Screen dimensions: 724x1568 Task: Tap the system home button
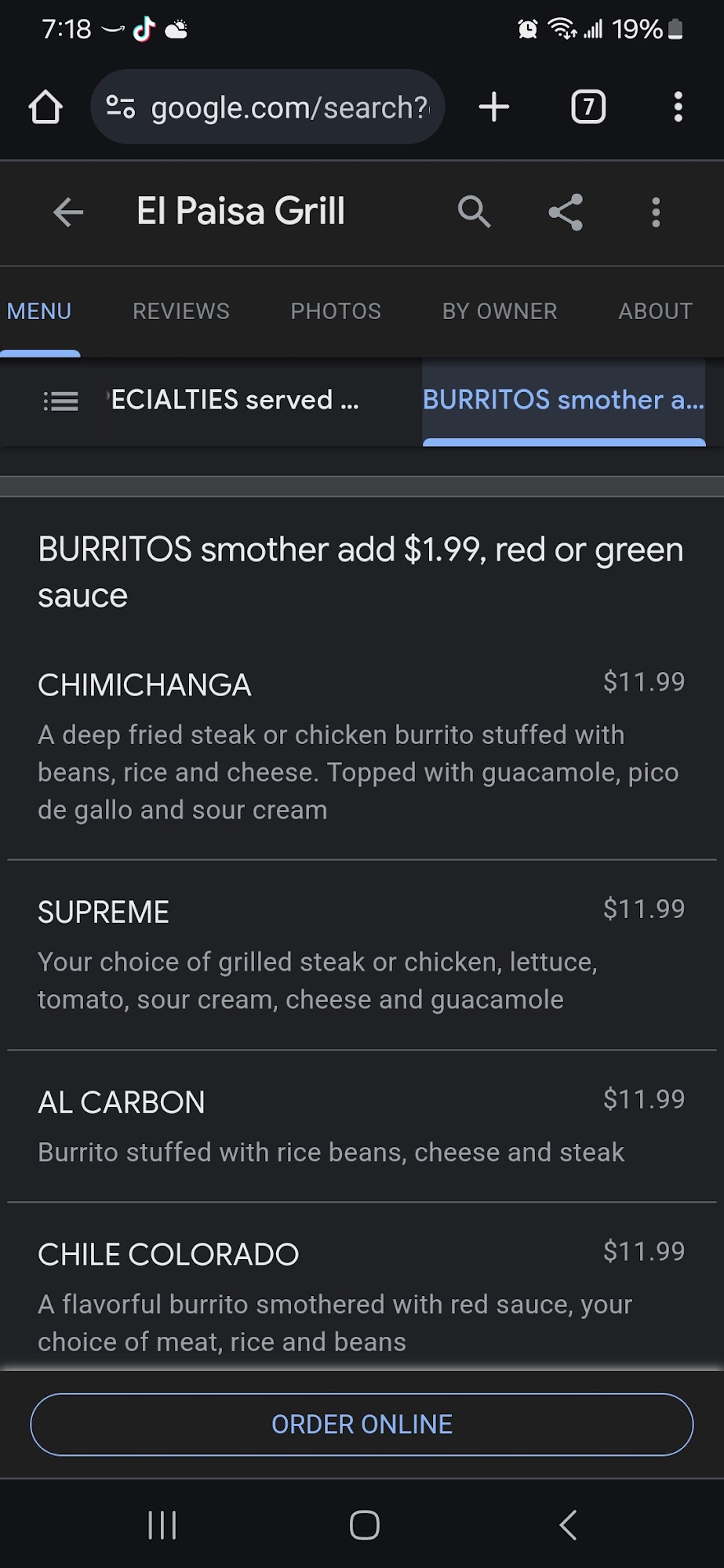[x=364, y=1525]
